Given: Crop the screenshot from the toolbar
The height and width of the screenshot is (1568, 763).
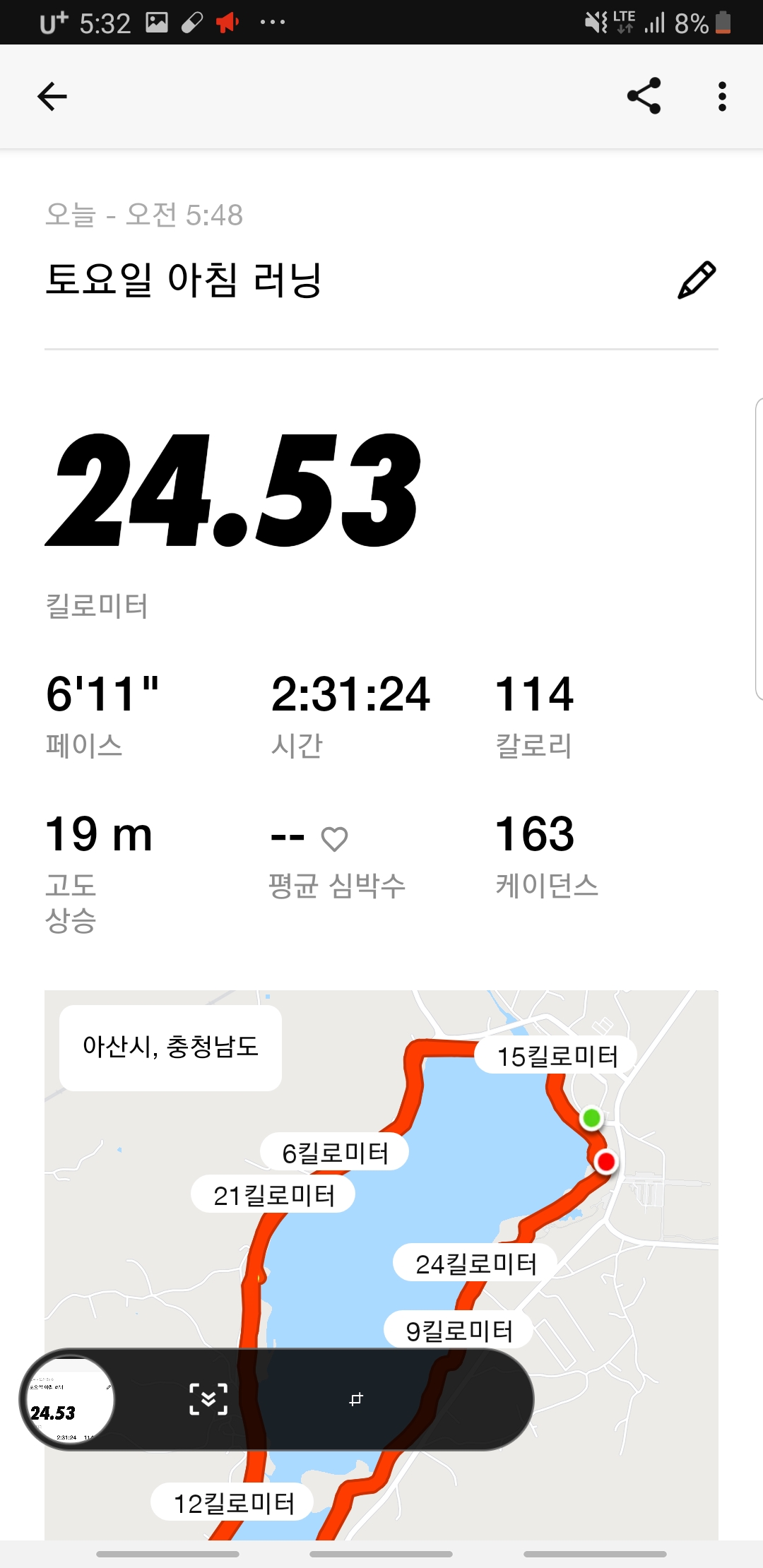Looking at the screenshot, I should (356, 1399).
